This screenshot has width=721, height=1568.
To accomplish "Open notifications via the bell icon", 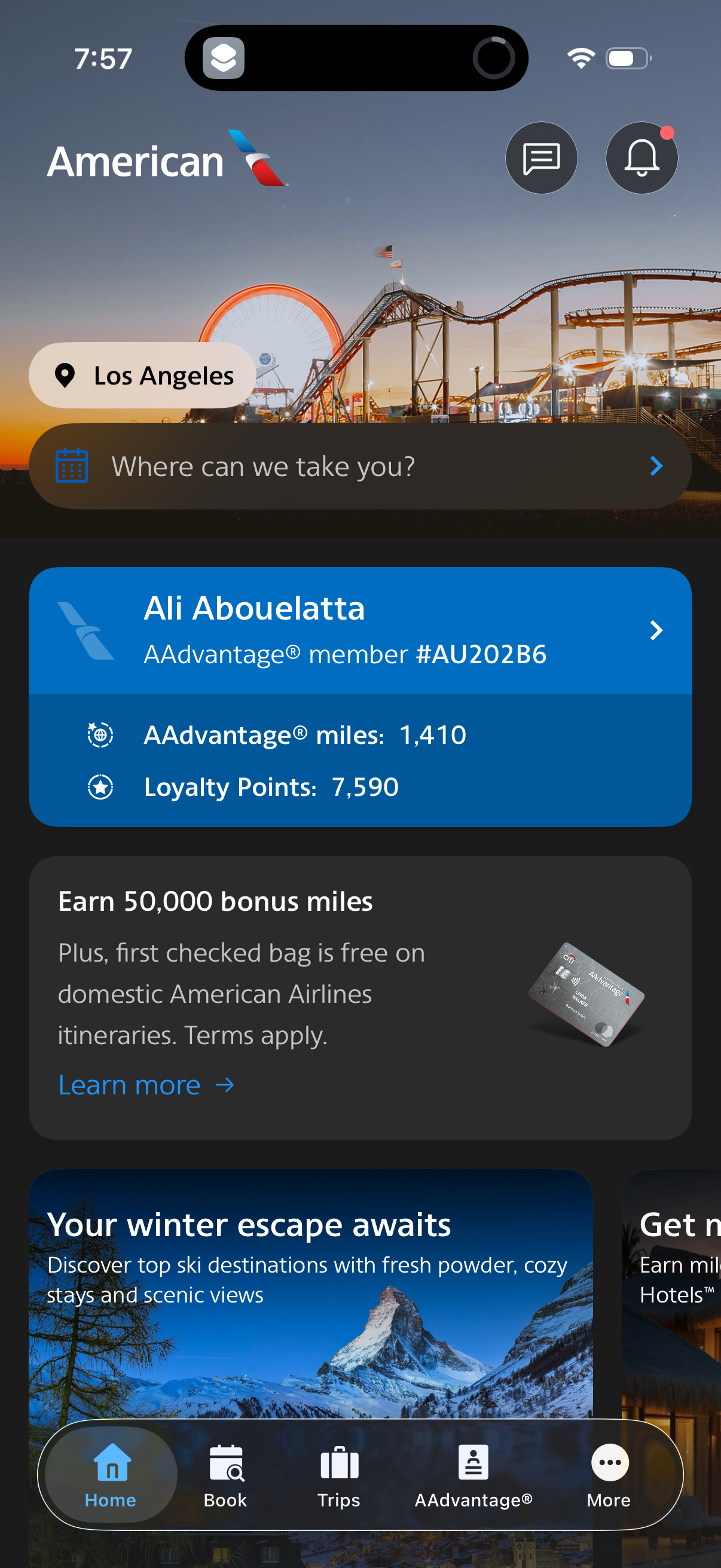I will pyautogui.click(x=641, y=158).
